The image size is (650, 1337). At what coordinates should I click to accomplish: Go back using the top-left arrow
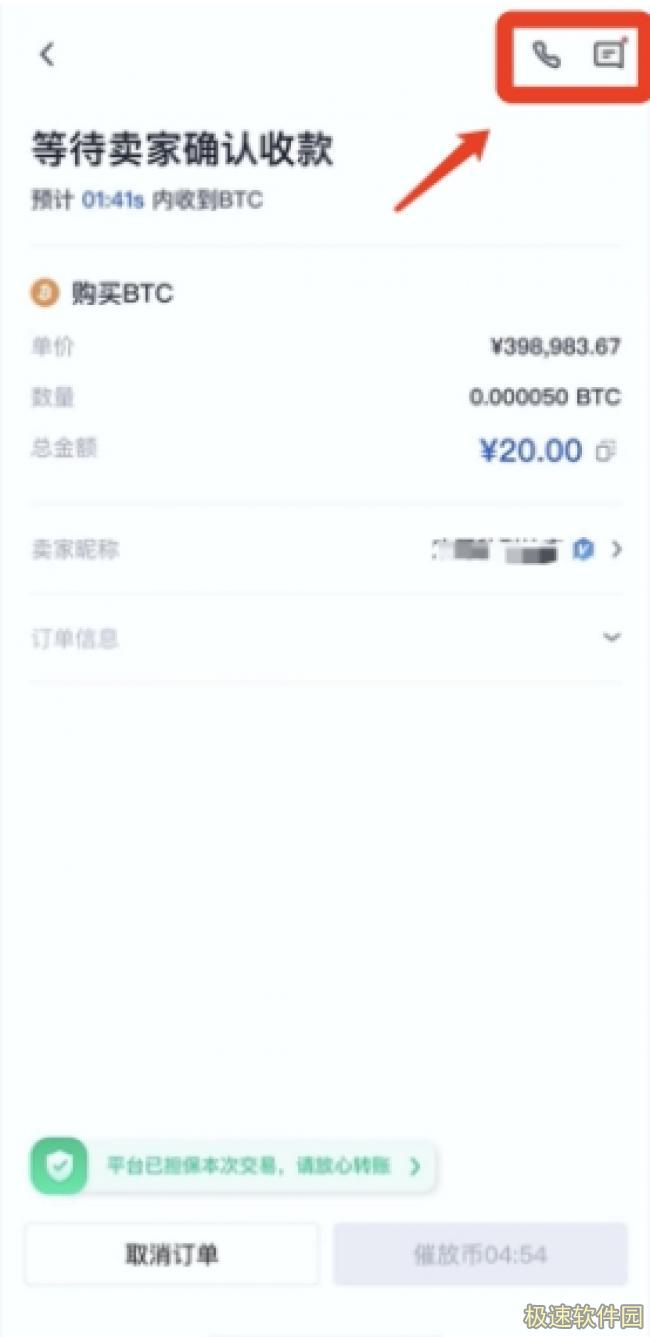[x=47, y=55]
